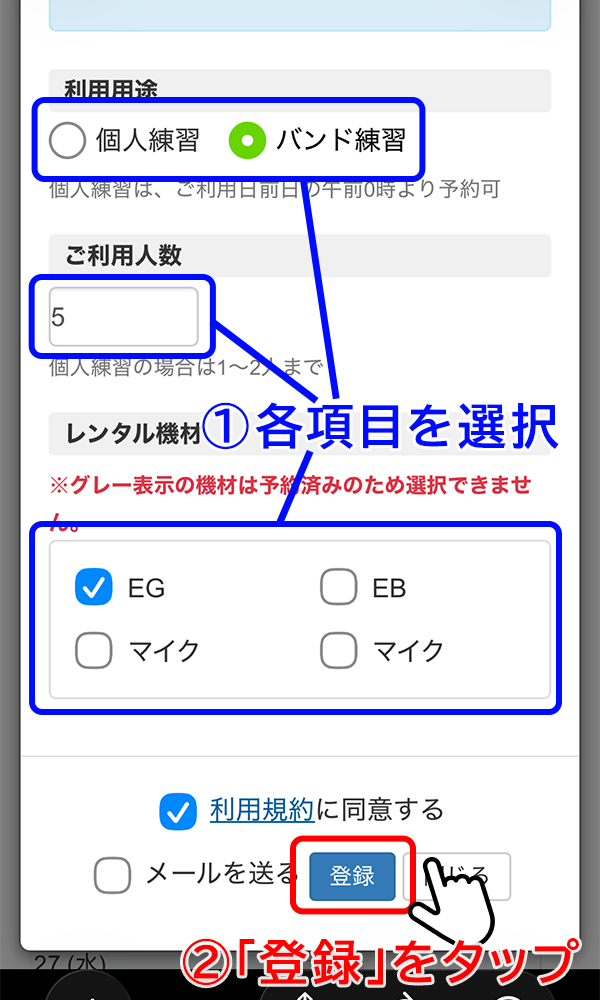Image resolution: width=600 pixels, height=1000 pixels.
Task: Select the 個人練習 radio button
Action: click(x=68, y=141)
